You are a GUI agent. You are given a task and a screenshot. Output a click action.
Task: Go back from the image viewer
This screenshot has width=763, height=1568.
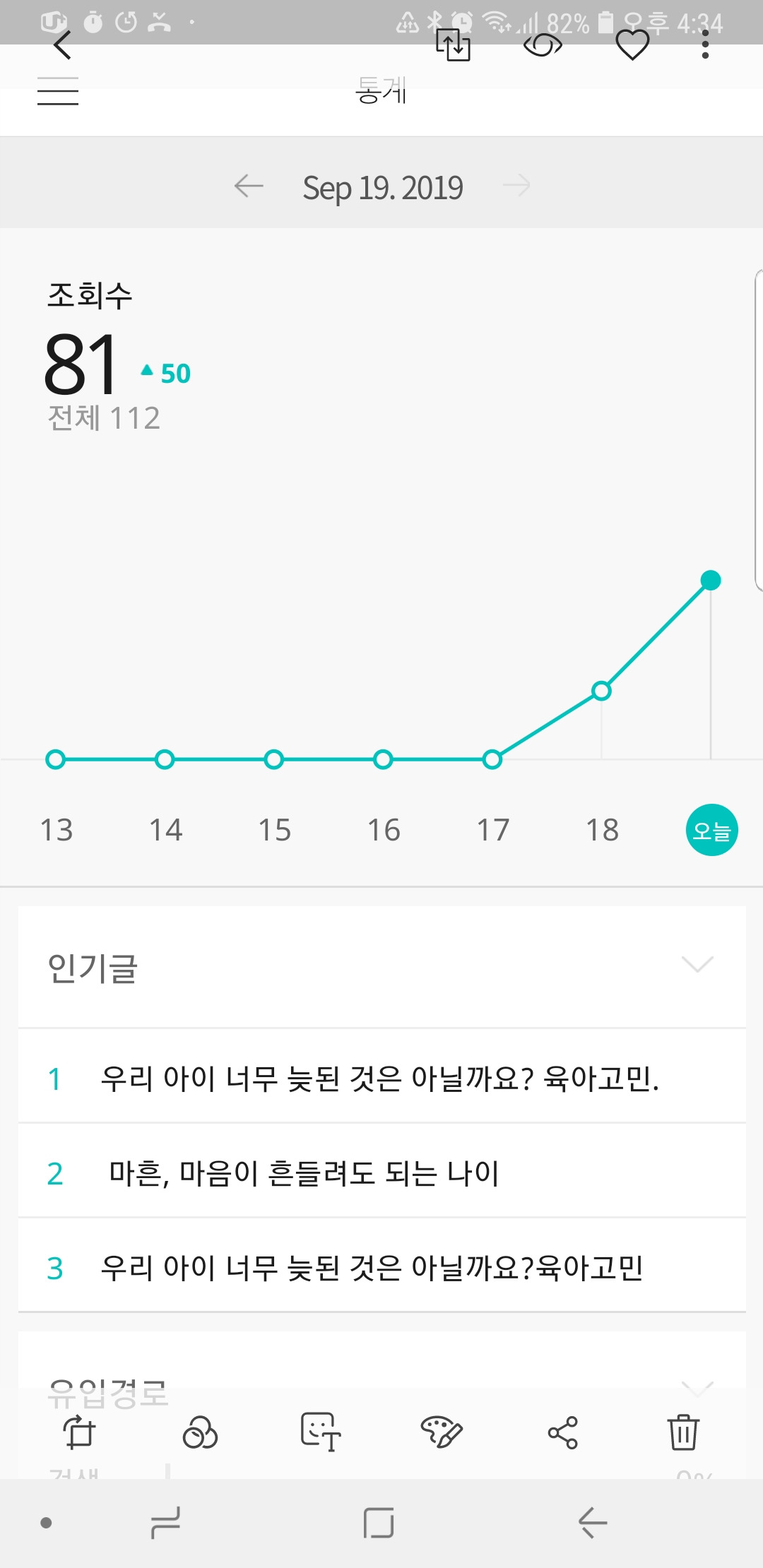point(63,45)
